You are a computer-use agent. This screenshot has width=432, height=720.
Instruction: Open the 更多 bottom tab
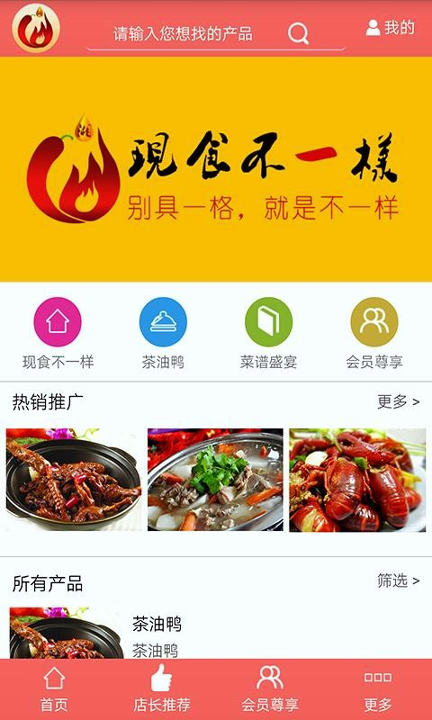[x=378, y=690]
